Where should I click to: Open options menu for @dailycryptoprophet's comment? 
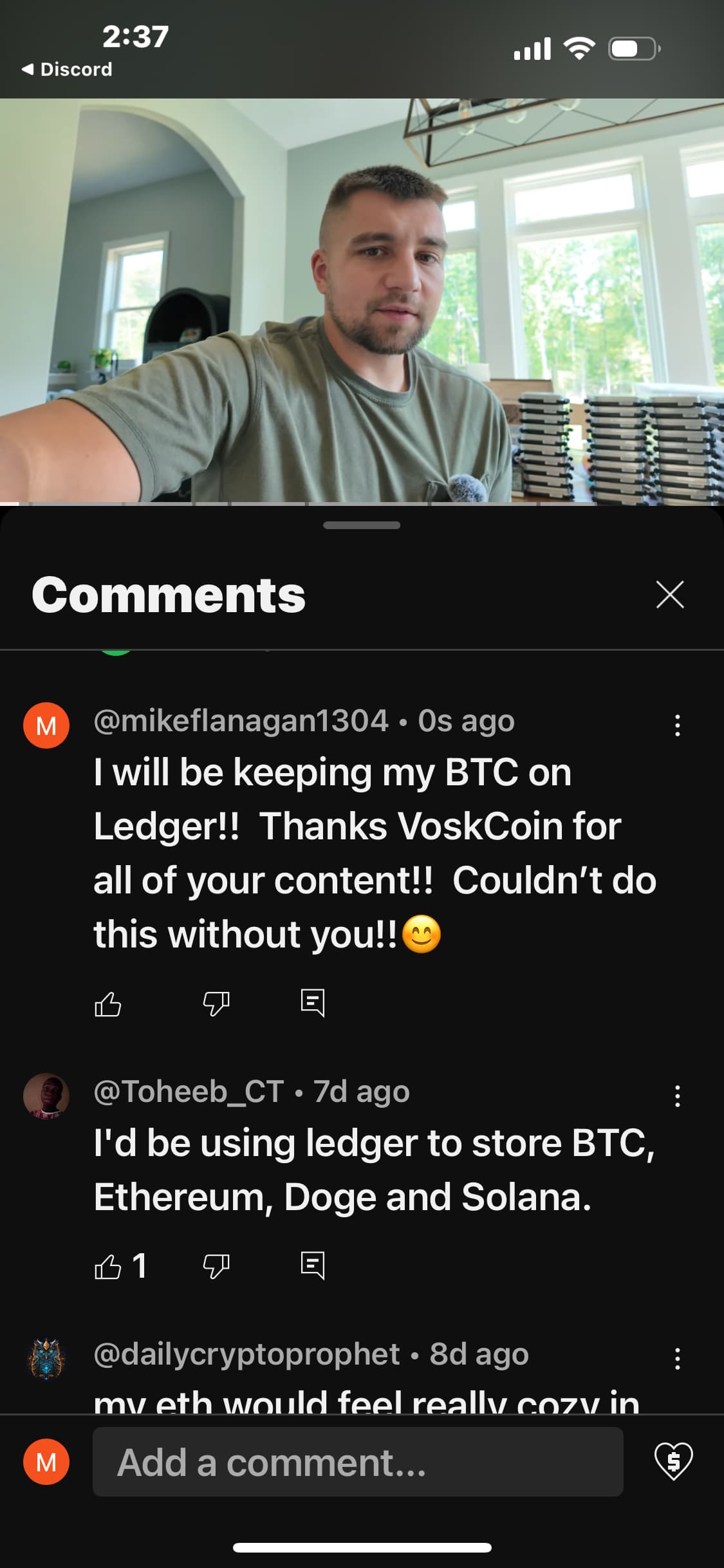click(677, 1359)
